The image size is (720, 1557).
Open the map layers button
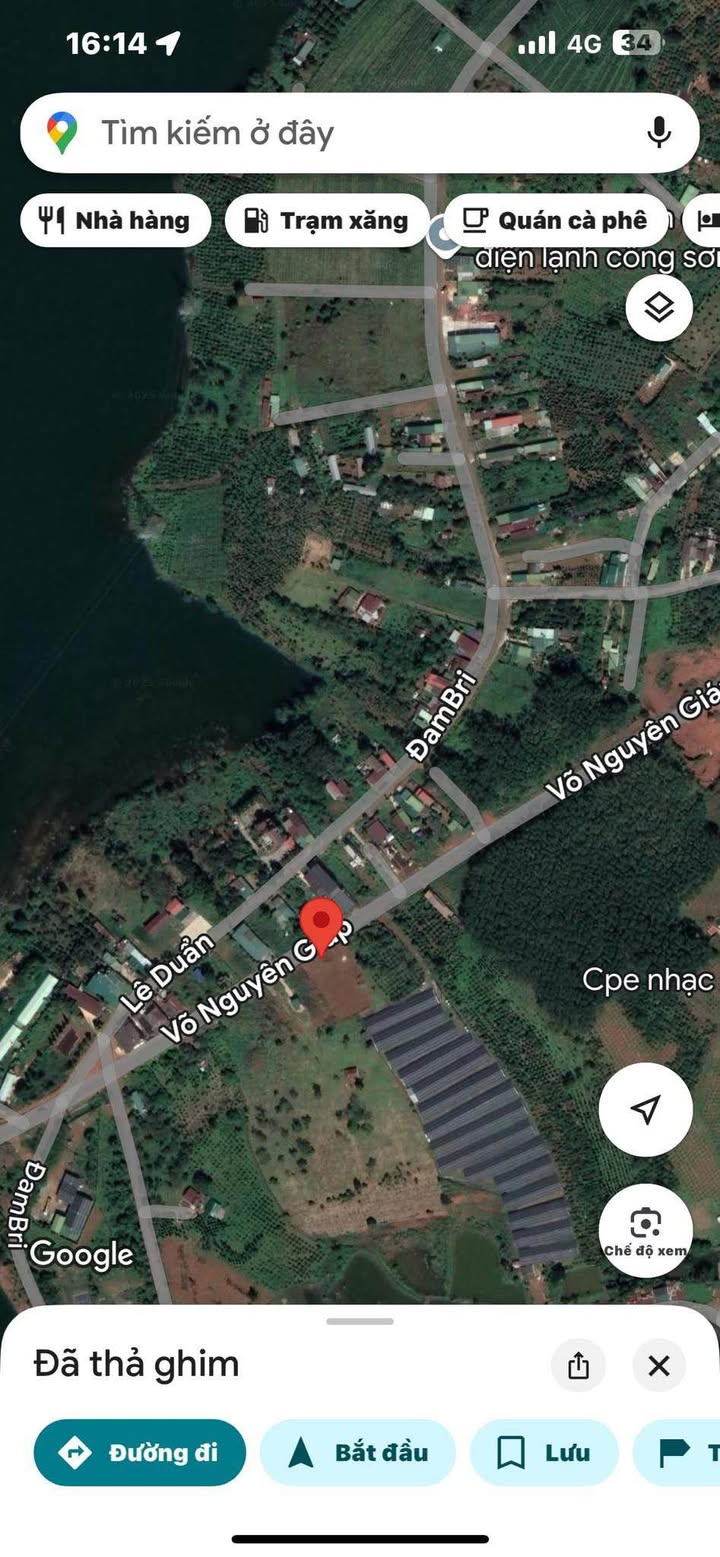click(659, 308)
